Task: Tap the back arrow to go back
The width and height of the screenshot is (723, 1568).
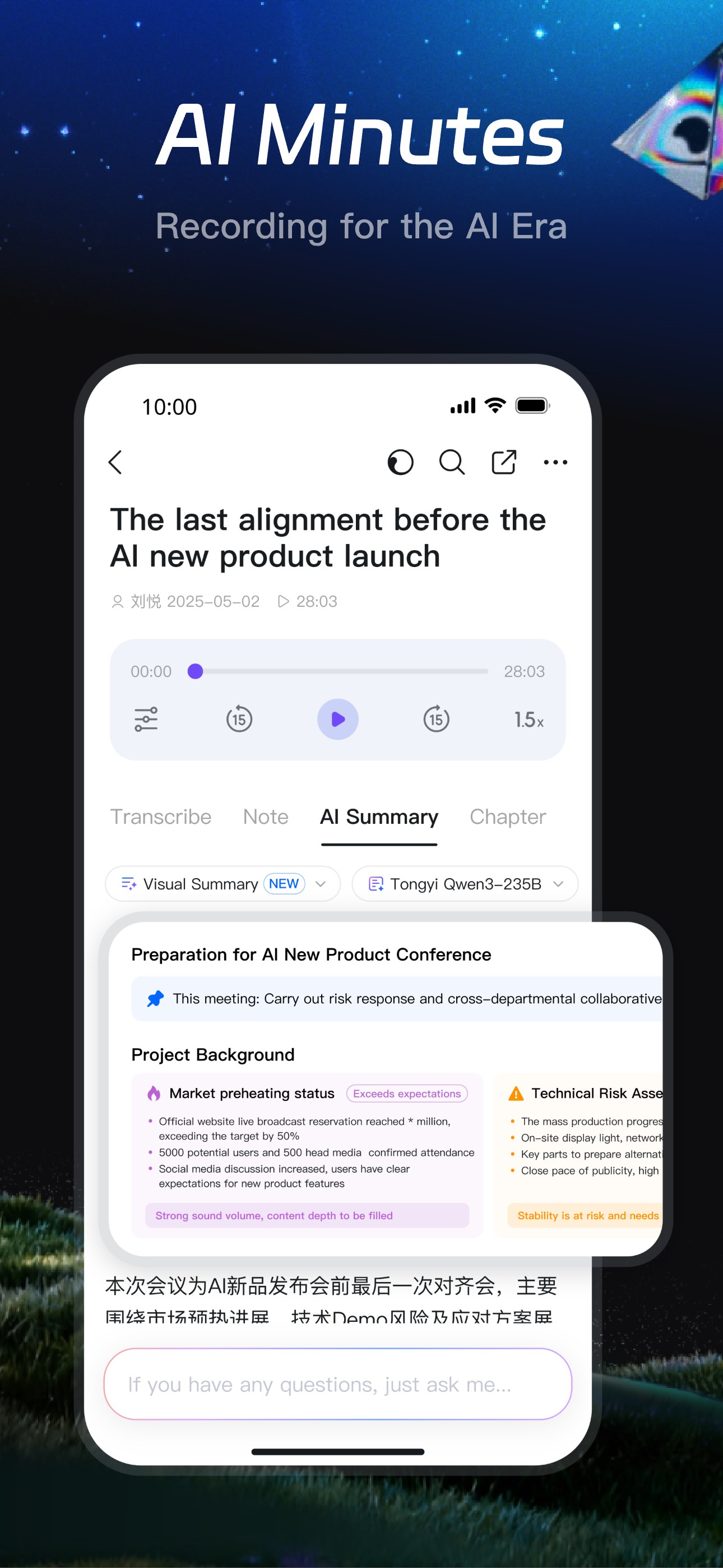Action: click(115, 462)
